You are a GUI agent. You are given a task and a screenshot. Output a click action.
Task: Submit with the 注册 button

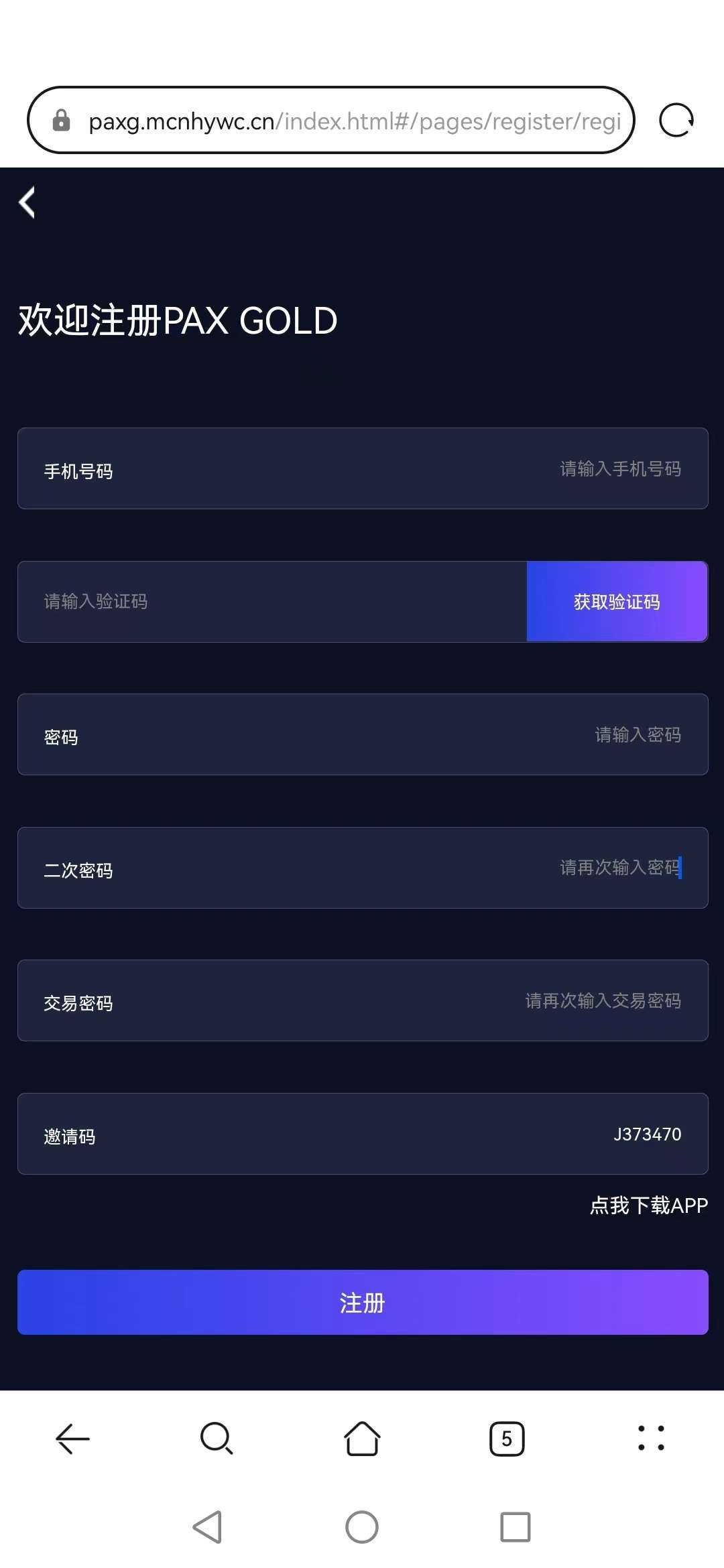click(x=363, y=1303)
